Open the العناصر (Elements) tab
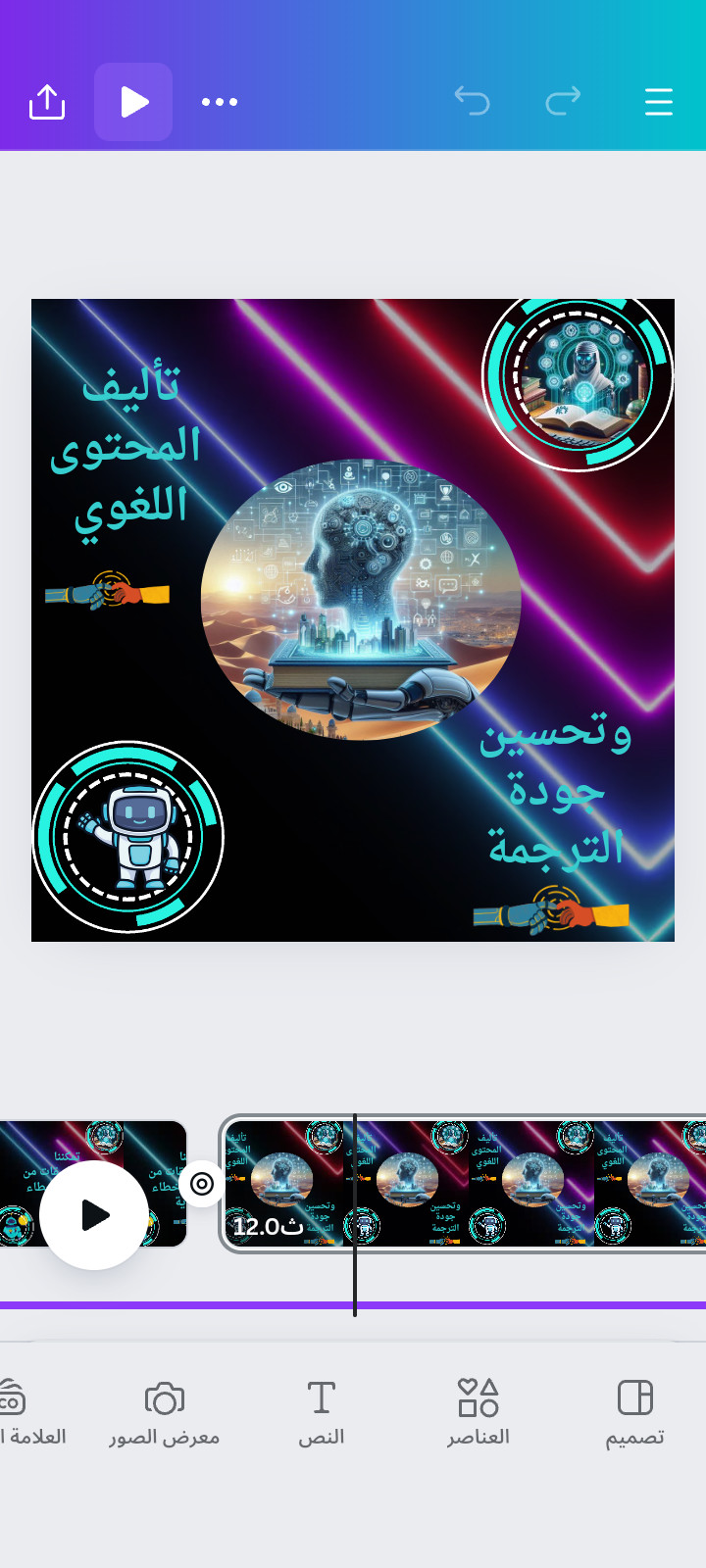Image resolution: width=706 pixels, height=1568 pixels. (479, 1413)
